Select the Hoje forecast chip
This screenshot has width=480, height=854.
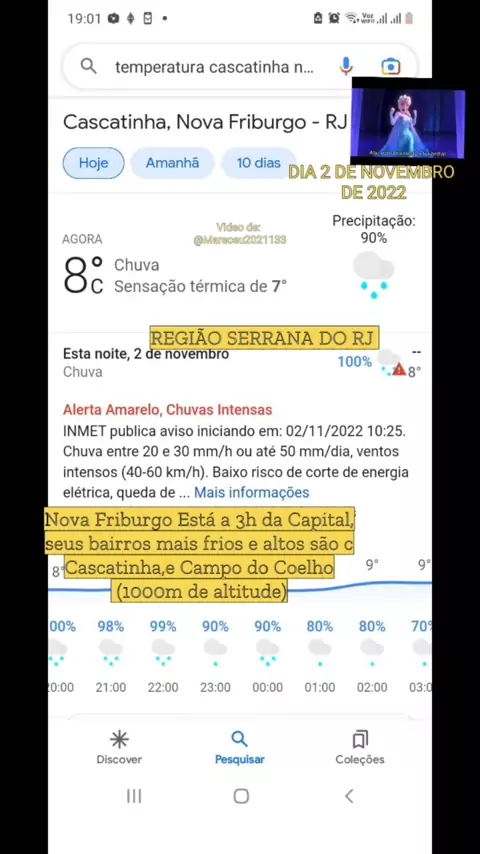point(94,163)
